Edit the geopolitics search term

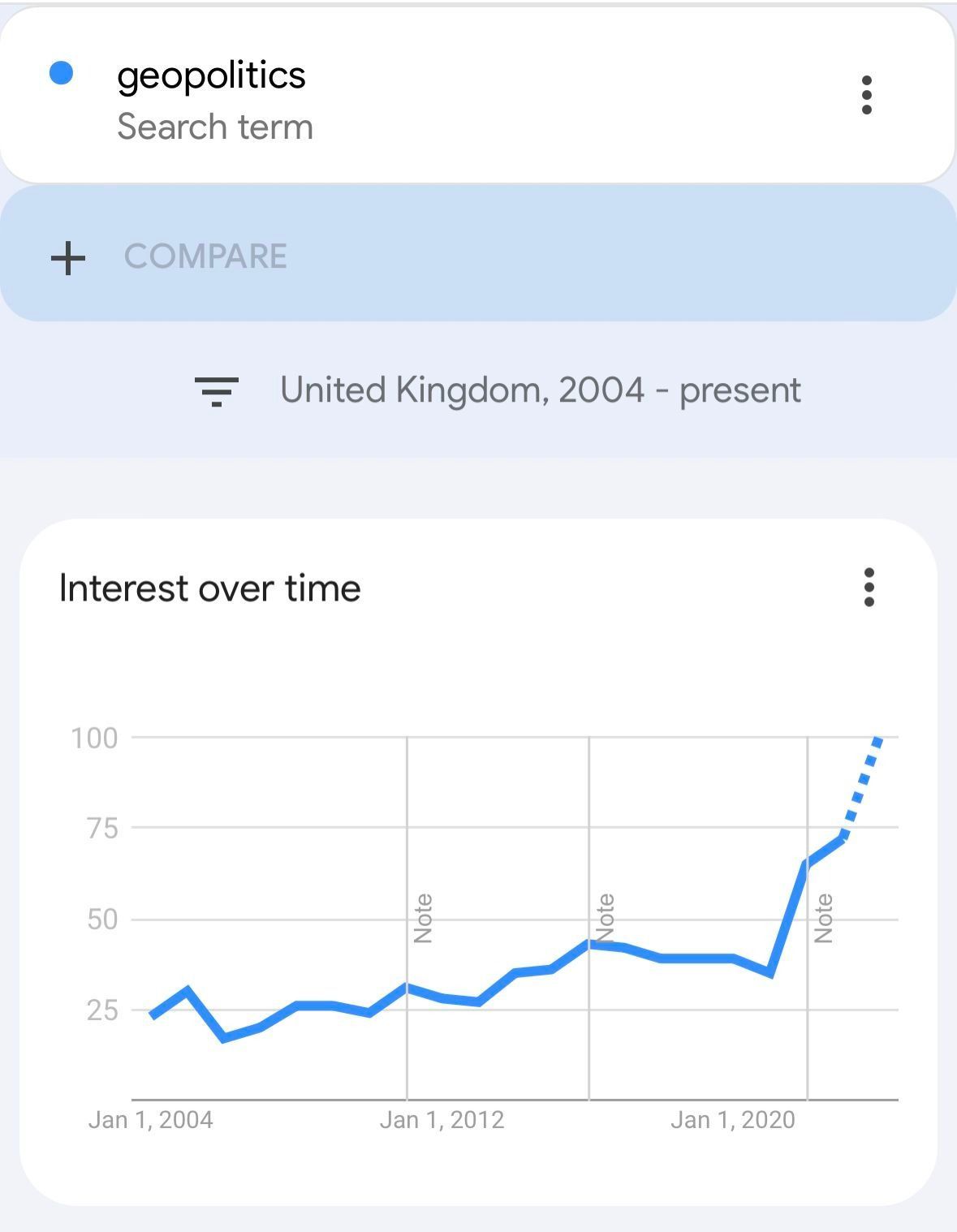211,76
